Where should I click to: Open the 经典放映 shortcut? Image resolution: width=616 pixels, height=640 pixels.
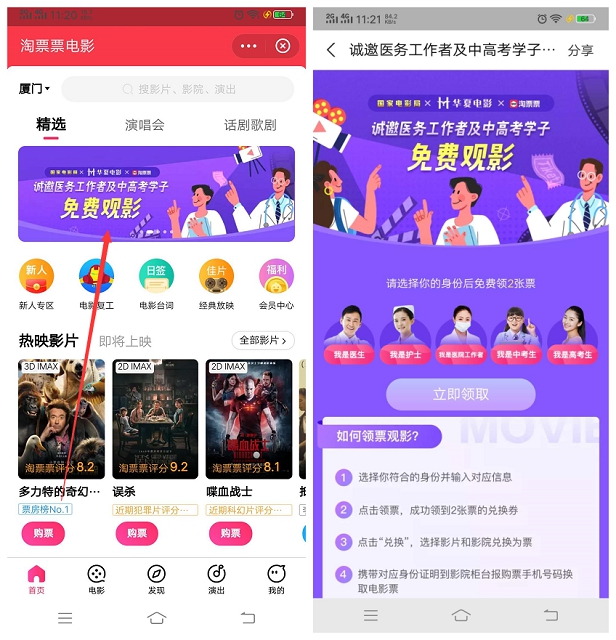[x=216, y=285]
